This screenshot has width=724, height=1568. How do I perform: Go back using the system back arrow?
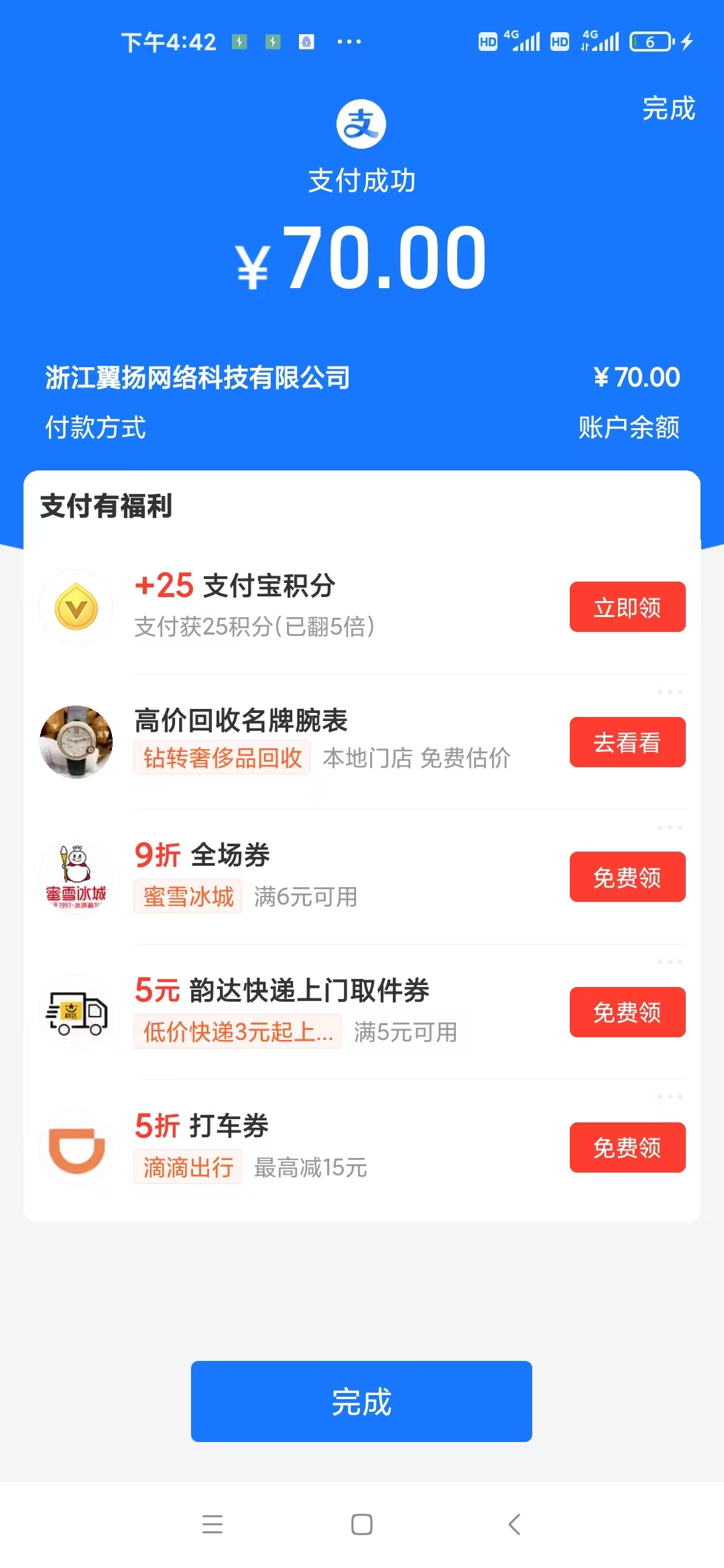514,1524
